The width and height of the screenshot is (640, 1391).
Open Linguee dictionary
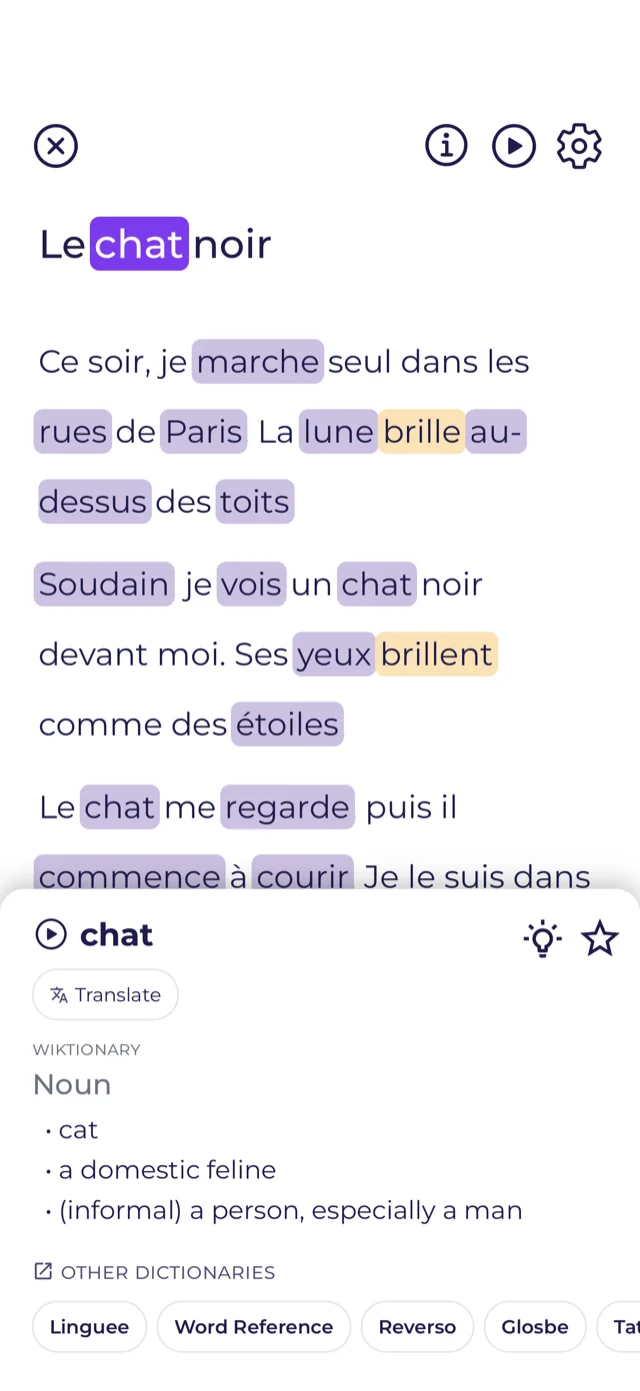point(89,1326)
